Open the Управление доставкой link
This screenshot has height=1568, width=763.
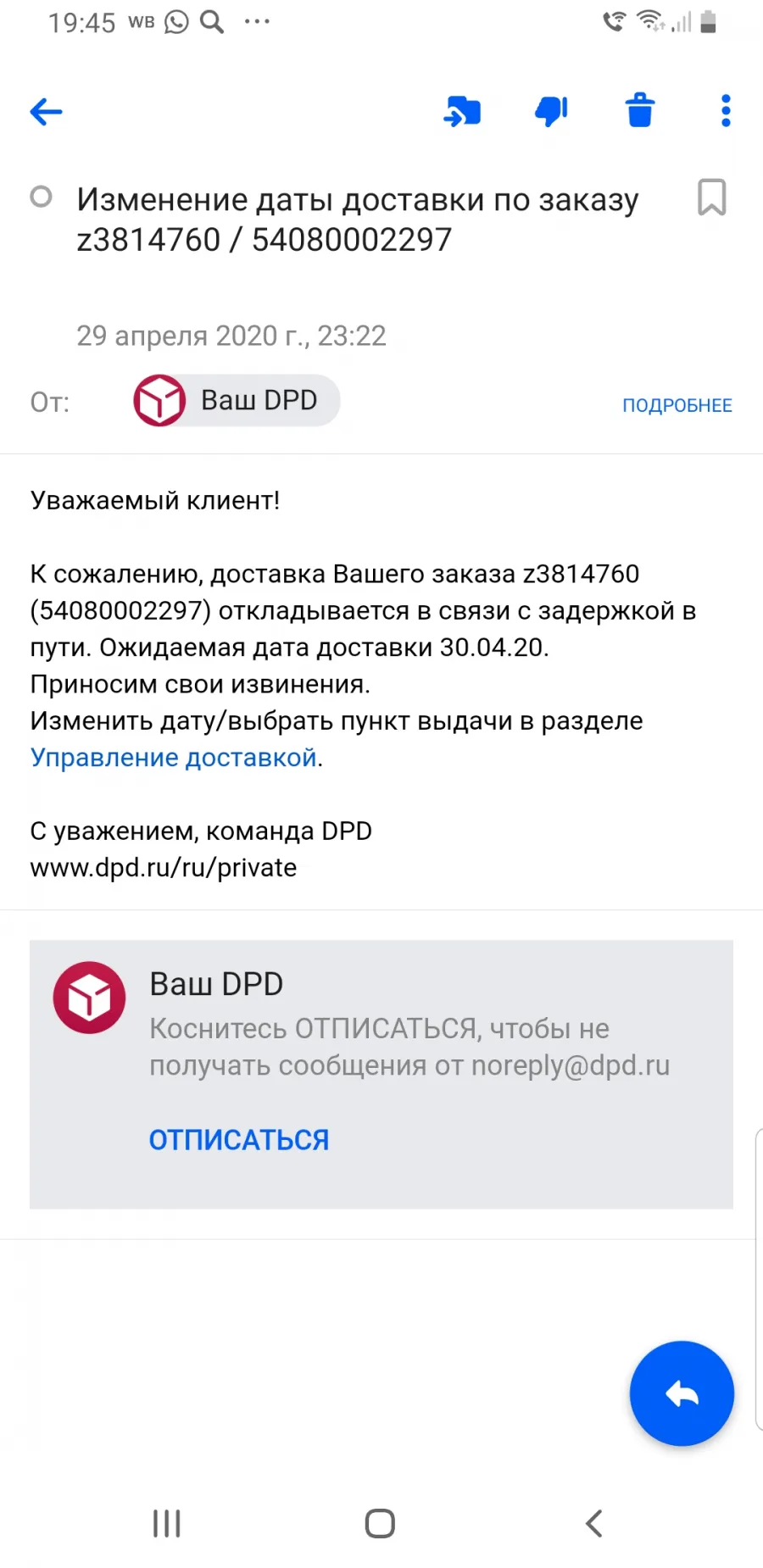pos(174,757)
